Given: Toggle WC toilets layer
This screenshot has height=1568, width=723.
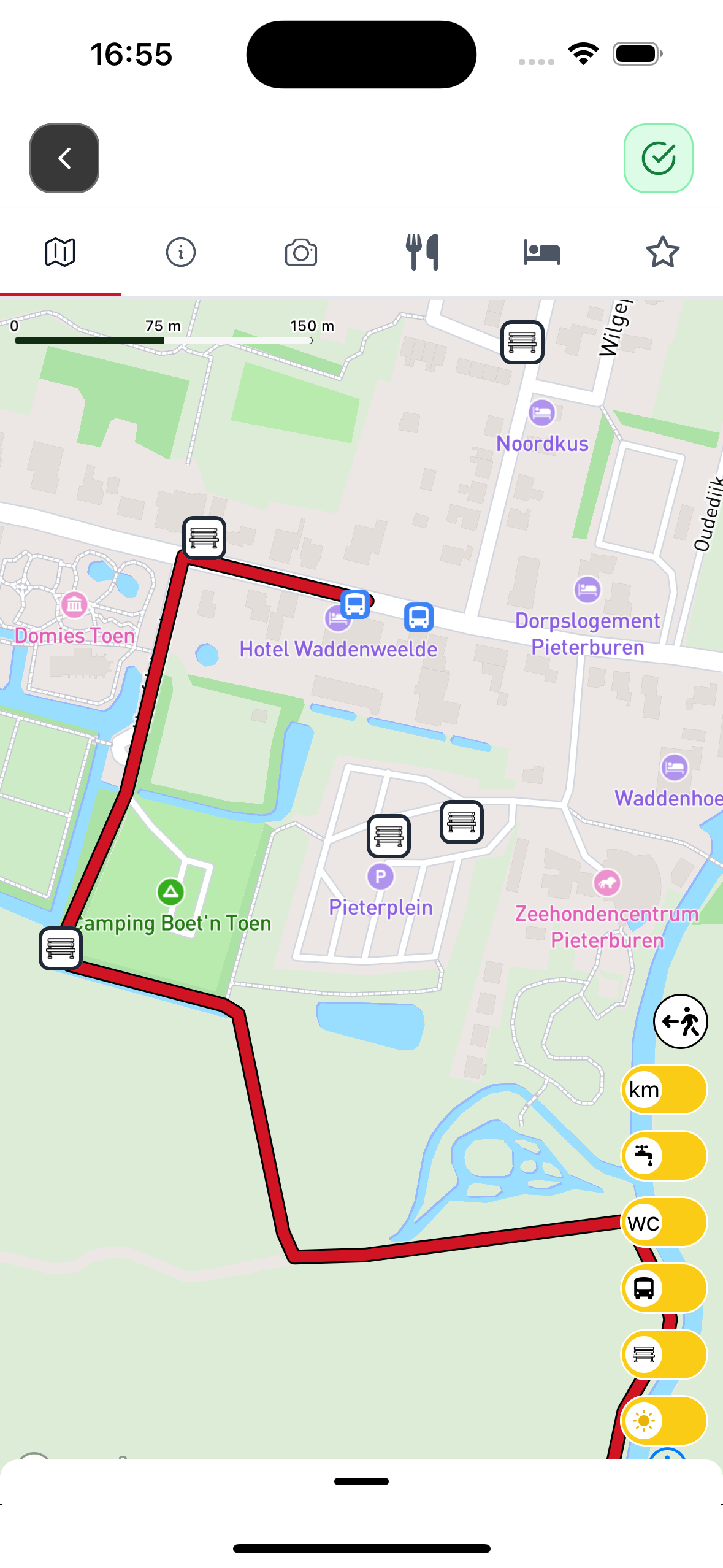Looking at the screenshot, I should (x=664, y=1223).
